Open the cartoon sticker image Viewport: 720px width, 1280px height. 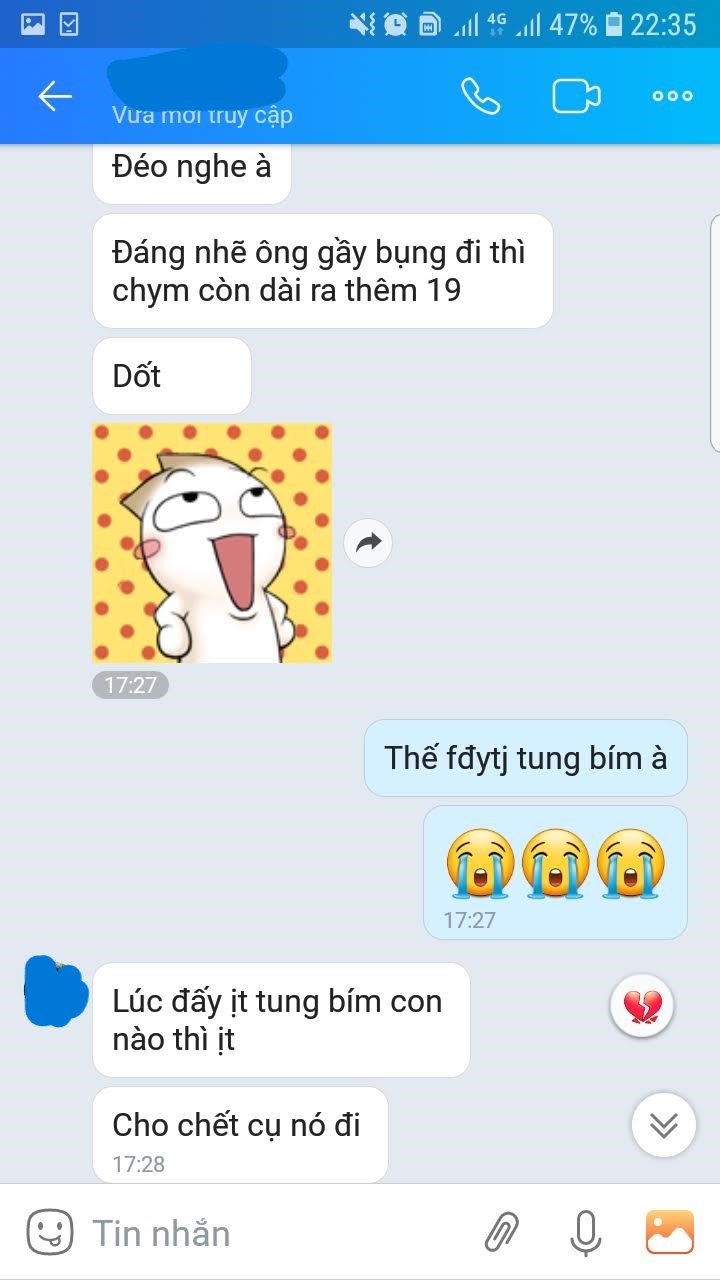212,543
